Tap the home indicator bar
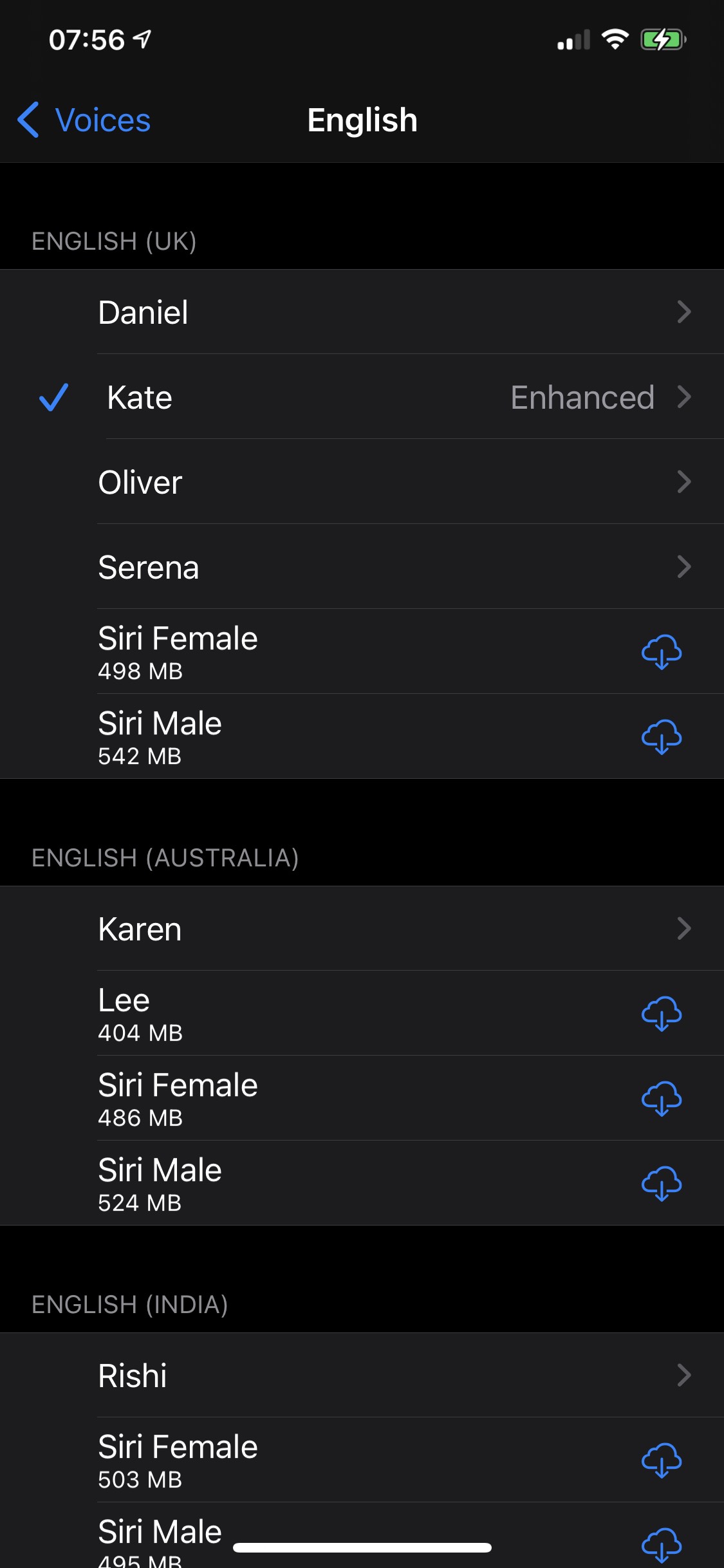Image resolution: width=724 pixels, height=1568 pixels. (362, 1547)
